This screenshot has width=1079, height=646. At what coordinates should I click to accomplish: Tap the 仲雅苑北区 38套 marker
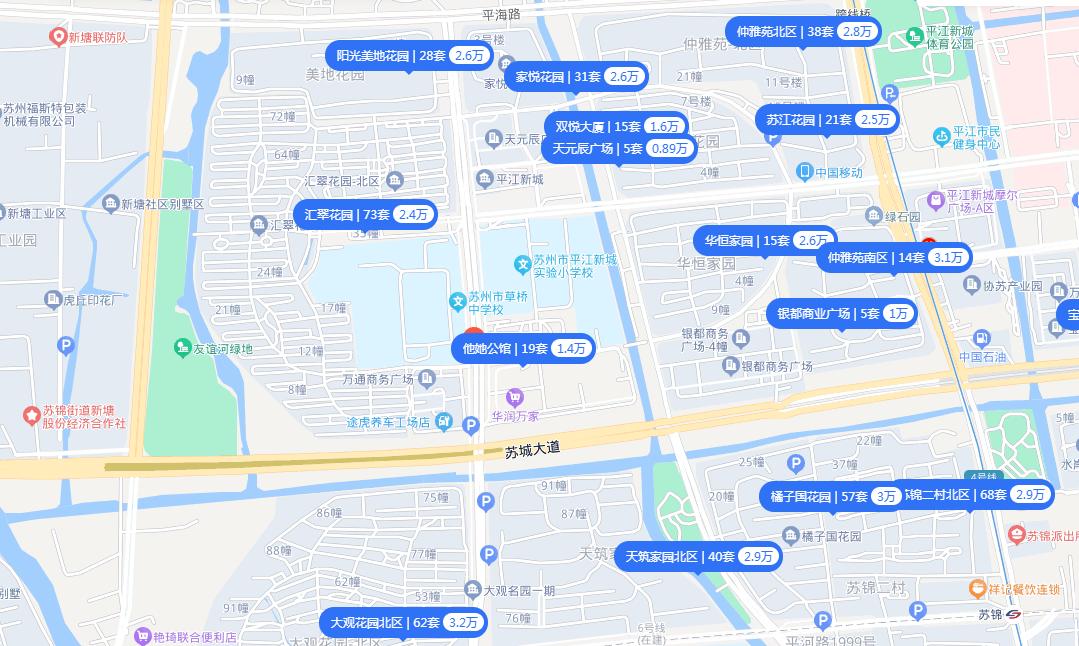tap(806, 31)
